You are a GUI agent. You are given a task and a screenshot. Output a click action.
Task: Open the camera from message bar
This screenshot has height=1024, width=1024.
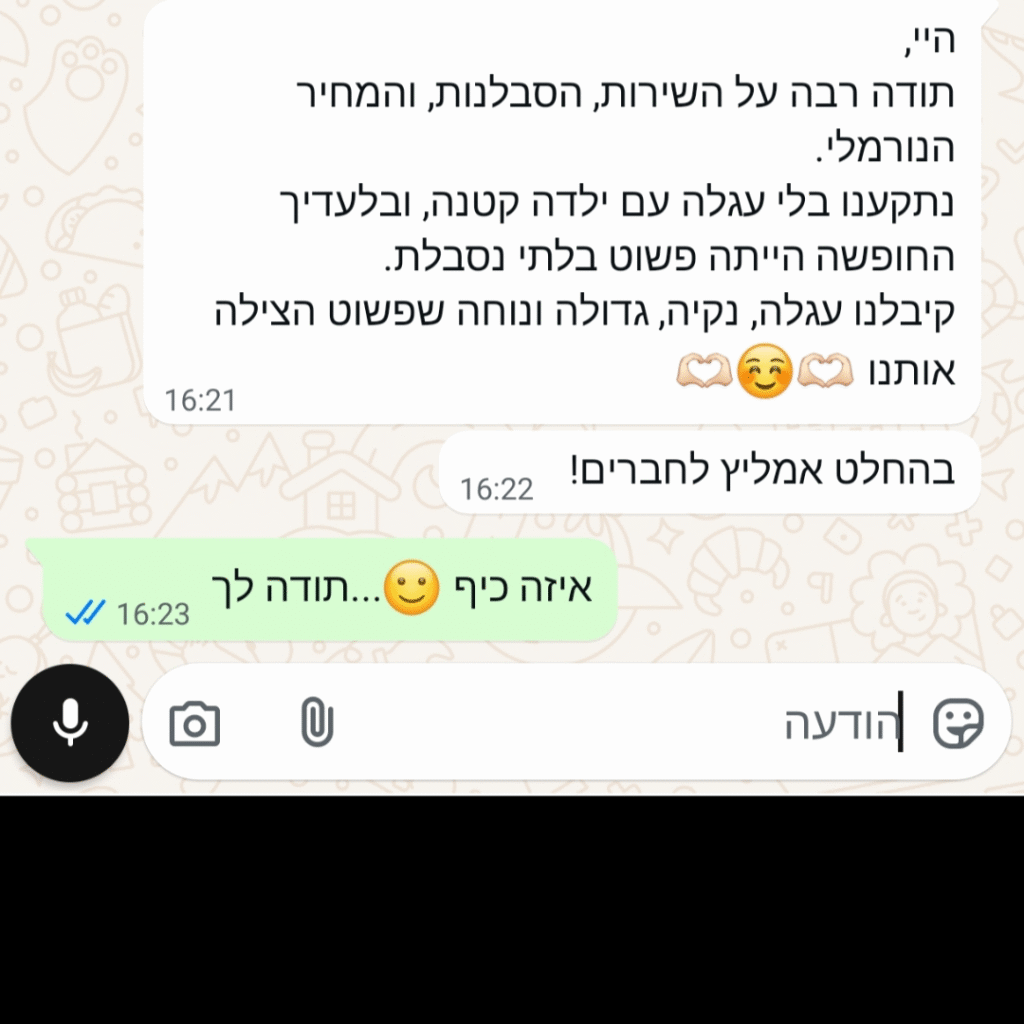coord(194,723)
